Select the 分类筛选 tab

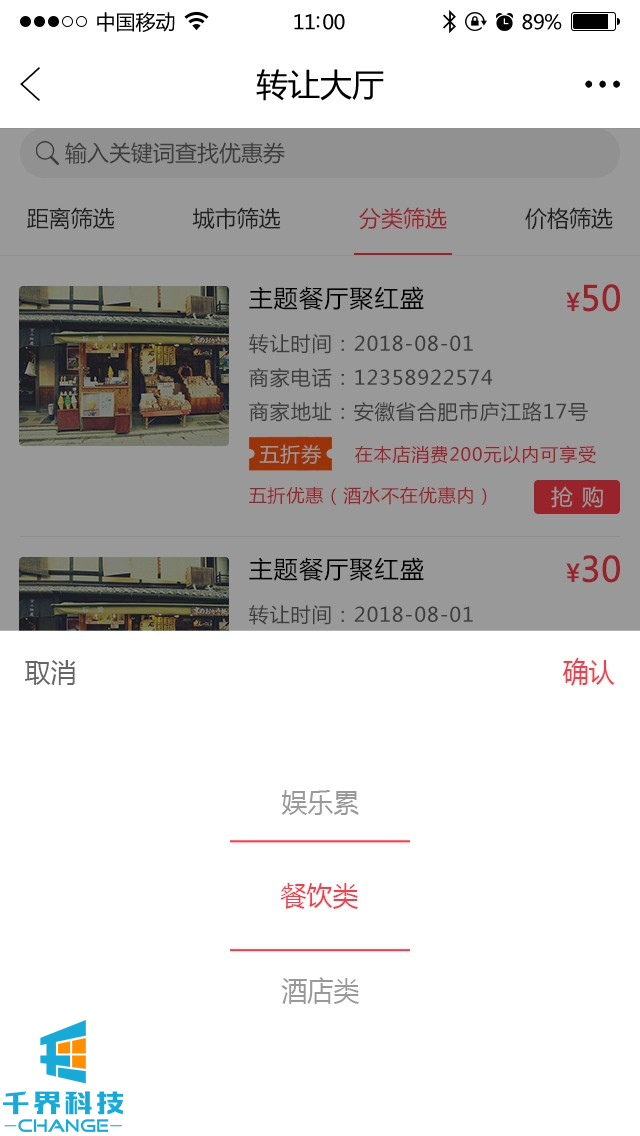pos(403,219)
